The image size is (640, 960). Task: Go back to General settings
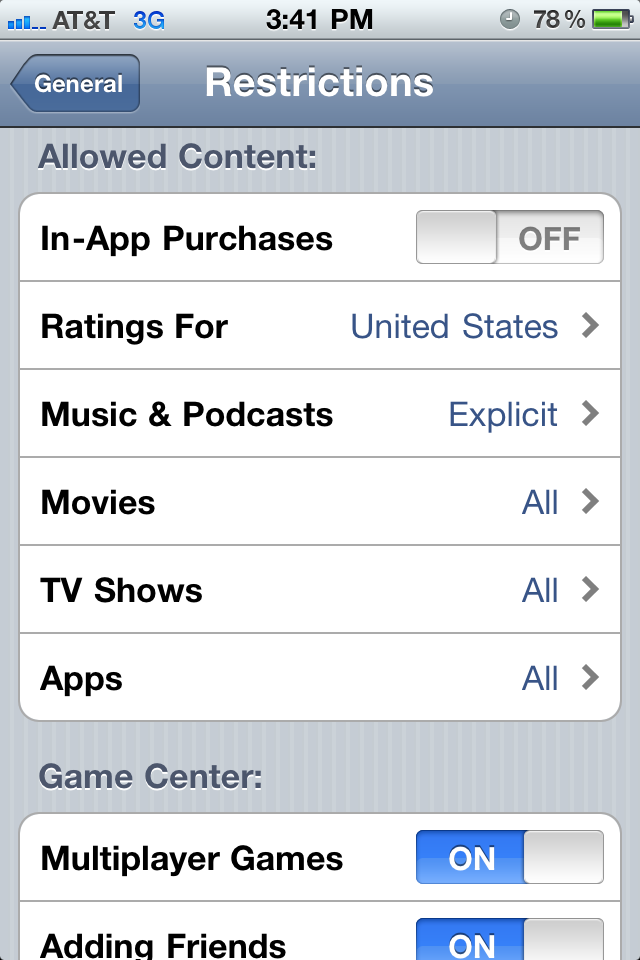coord(77,84)
